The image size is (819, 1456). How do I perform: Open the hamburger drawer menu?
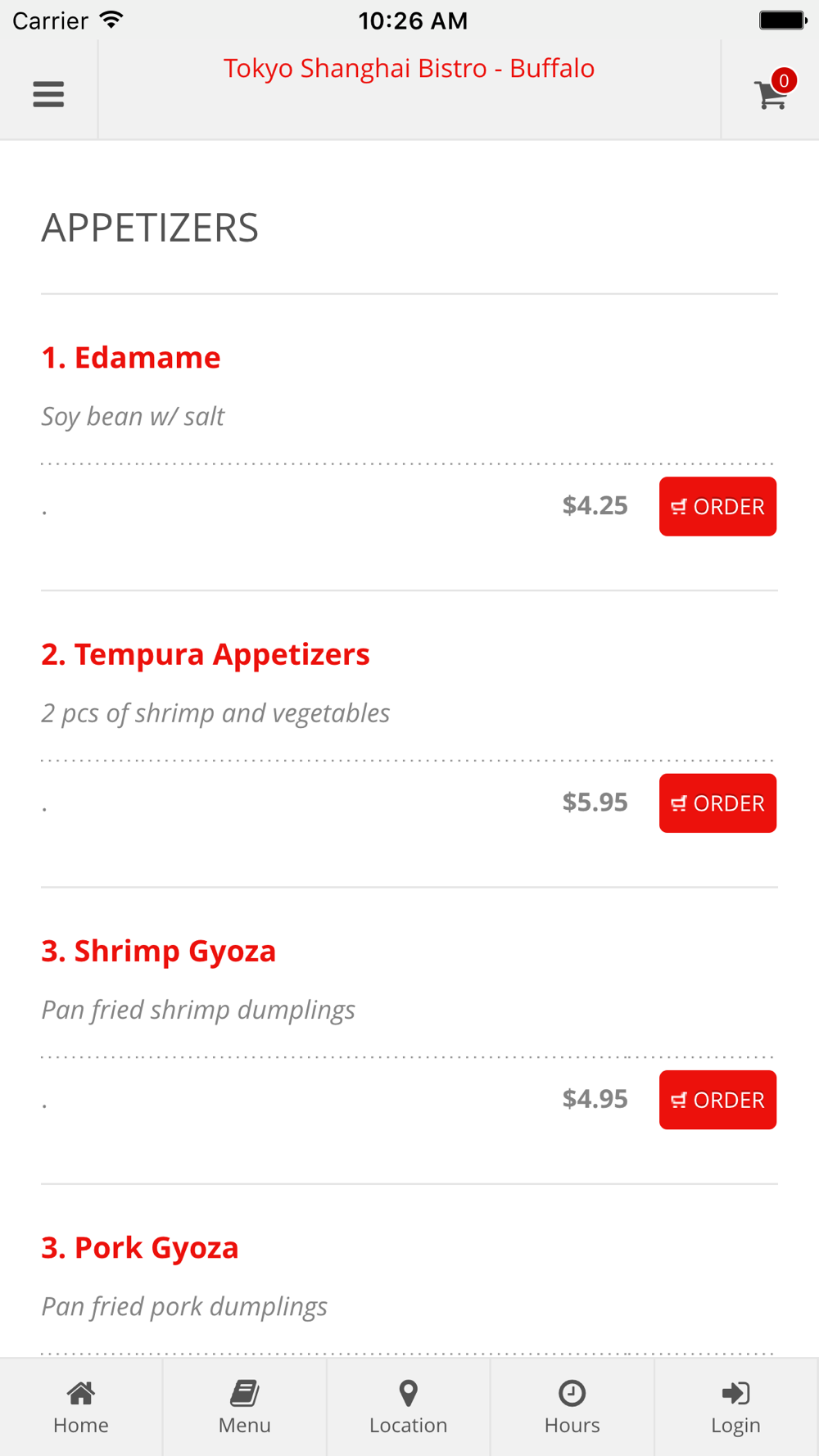tap(48, 94)
